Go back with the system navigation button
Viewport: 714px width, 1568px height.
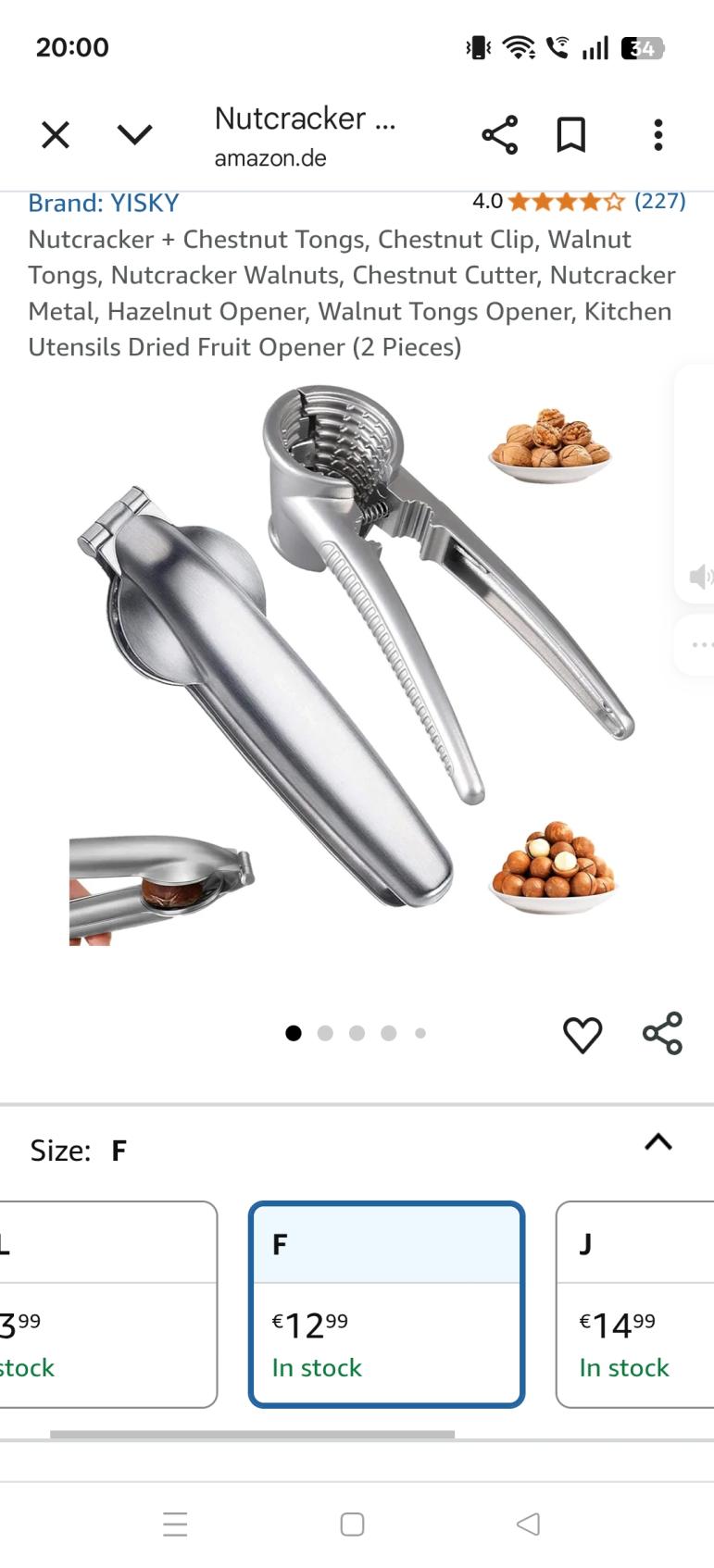coord(528,1524)
